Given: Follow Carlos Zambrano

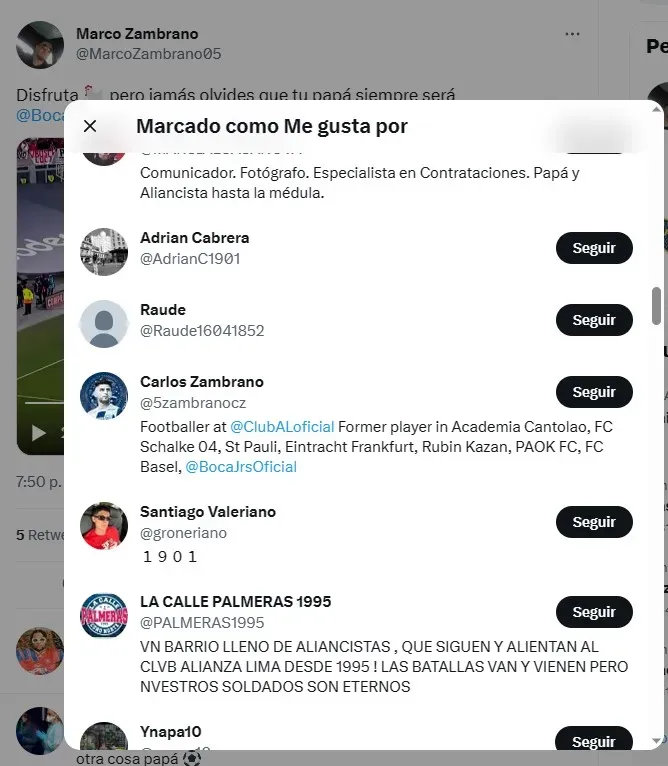Looking at the screenshot, I should 594,392.
